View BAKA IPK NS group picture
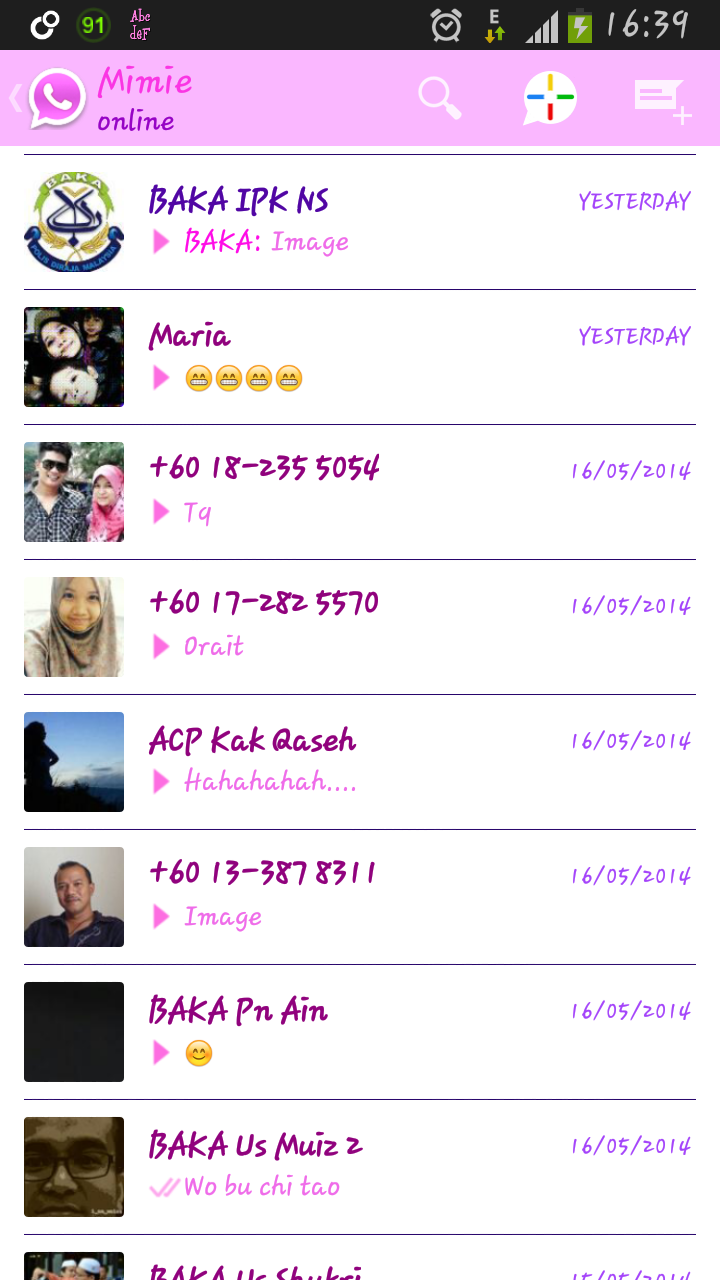The width and height of the screenshot is (720, 1280). (74, 222)
